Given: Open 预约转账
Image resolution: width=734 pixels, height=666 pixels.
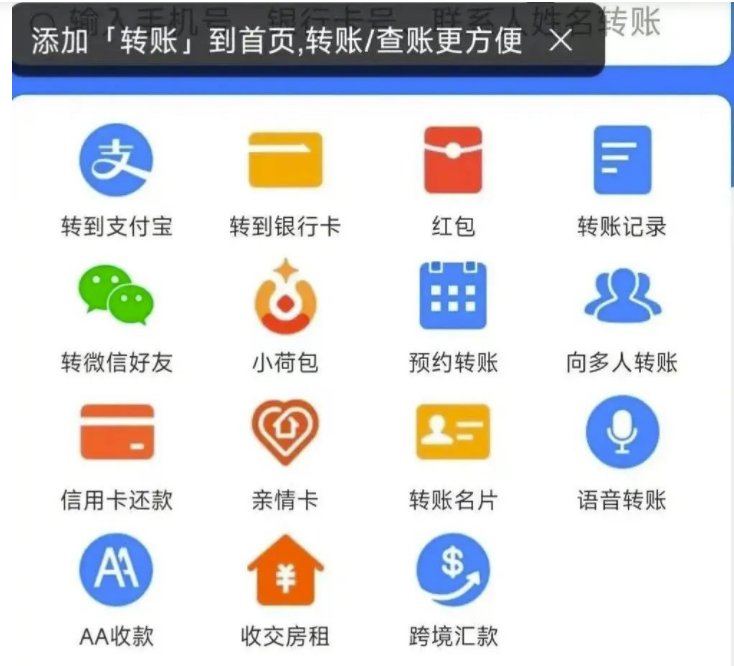Looking at the screenshot, I should click(452, 296).
